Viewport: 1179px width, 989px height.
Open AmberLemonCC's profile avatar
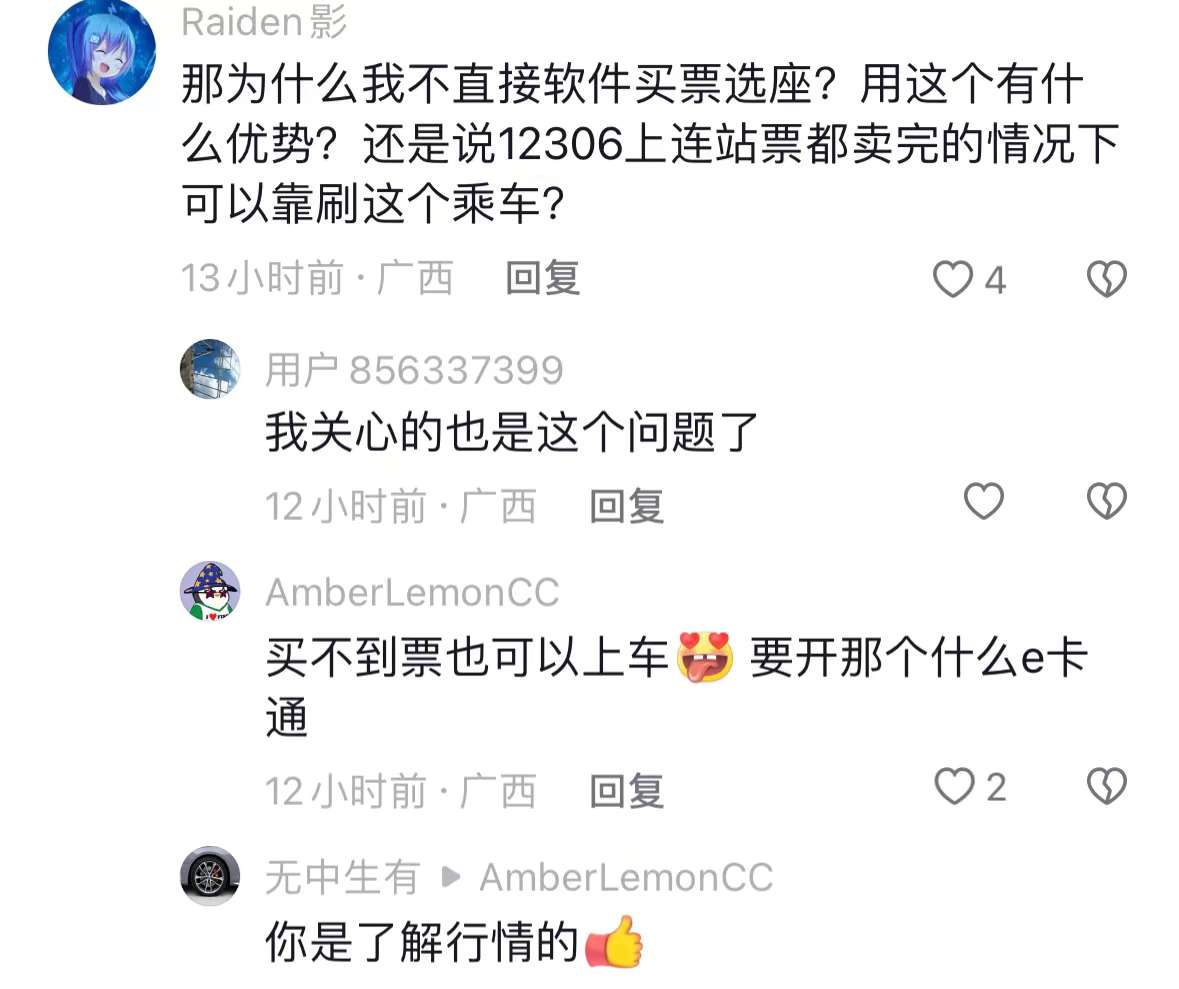[210, 591]
